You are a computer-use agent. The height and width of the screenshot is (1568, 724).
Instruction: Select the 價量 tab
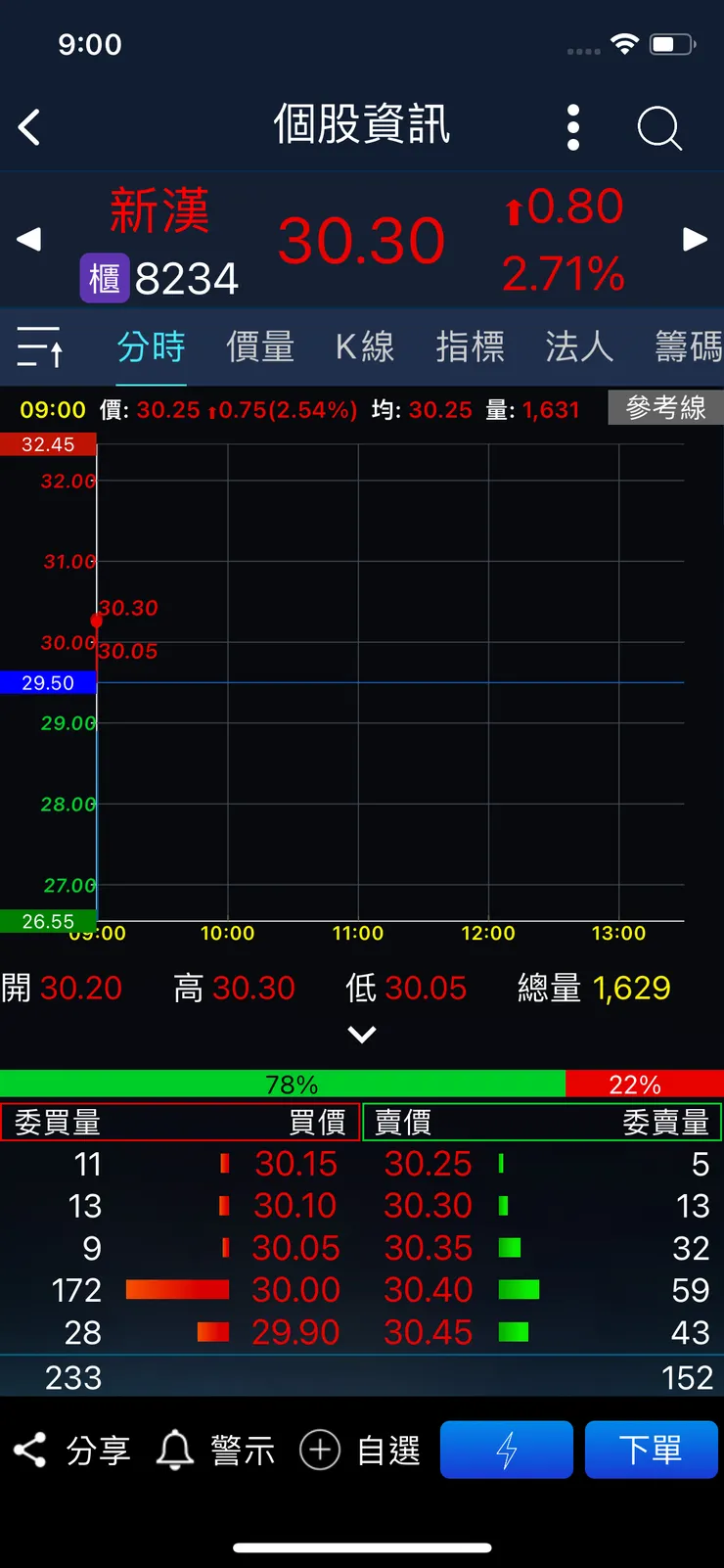click(259, 347)
